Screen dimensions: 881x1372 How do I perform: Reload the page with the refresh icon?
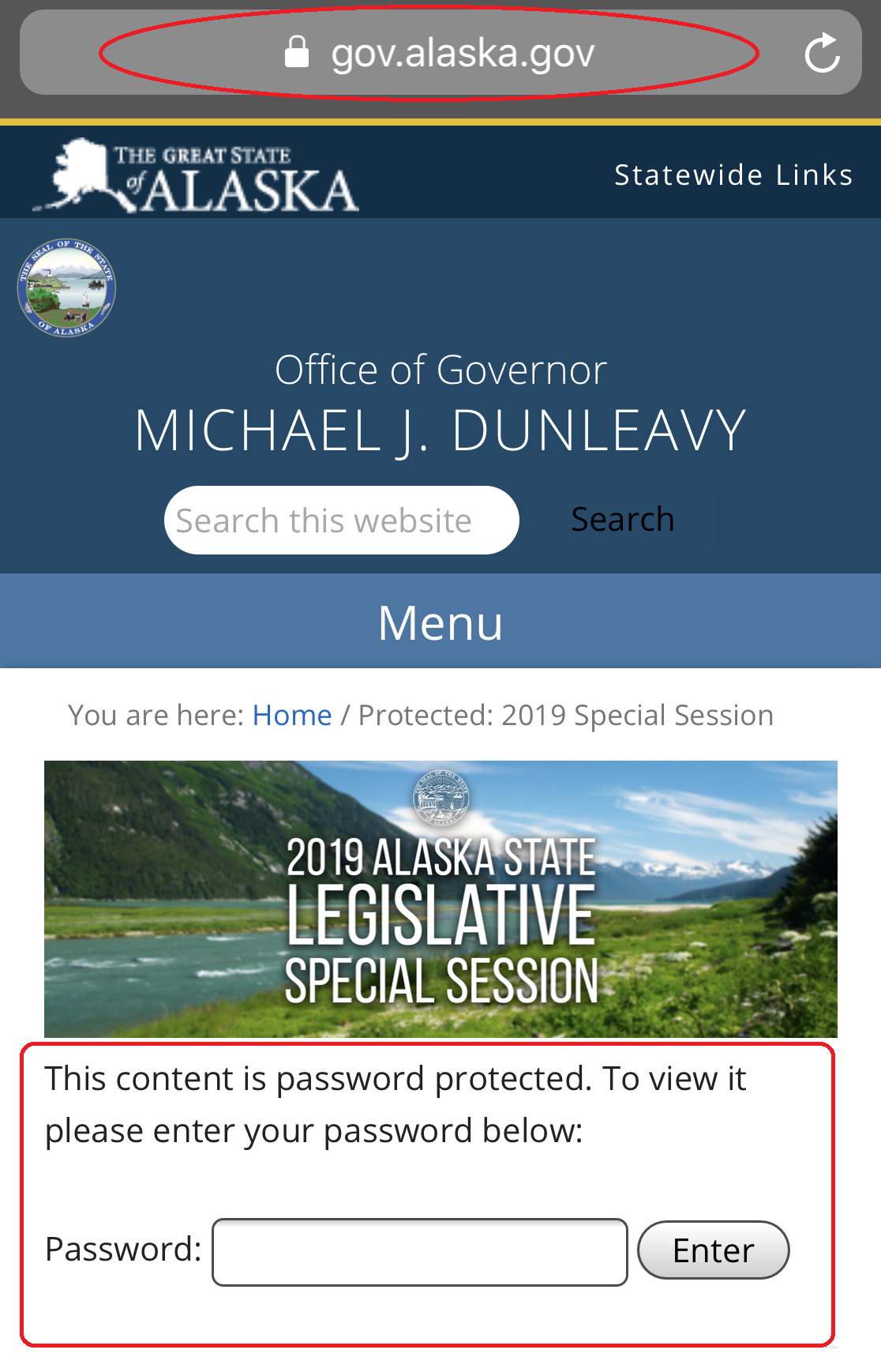click(822, 53)
